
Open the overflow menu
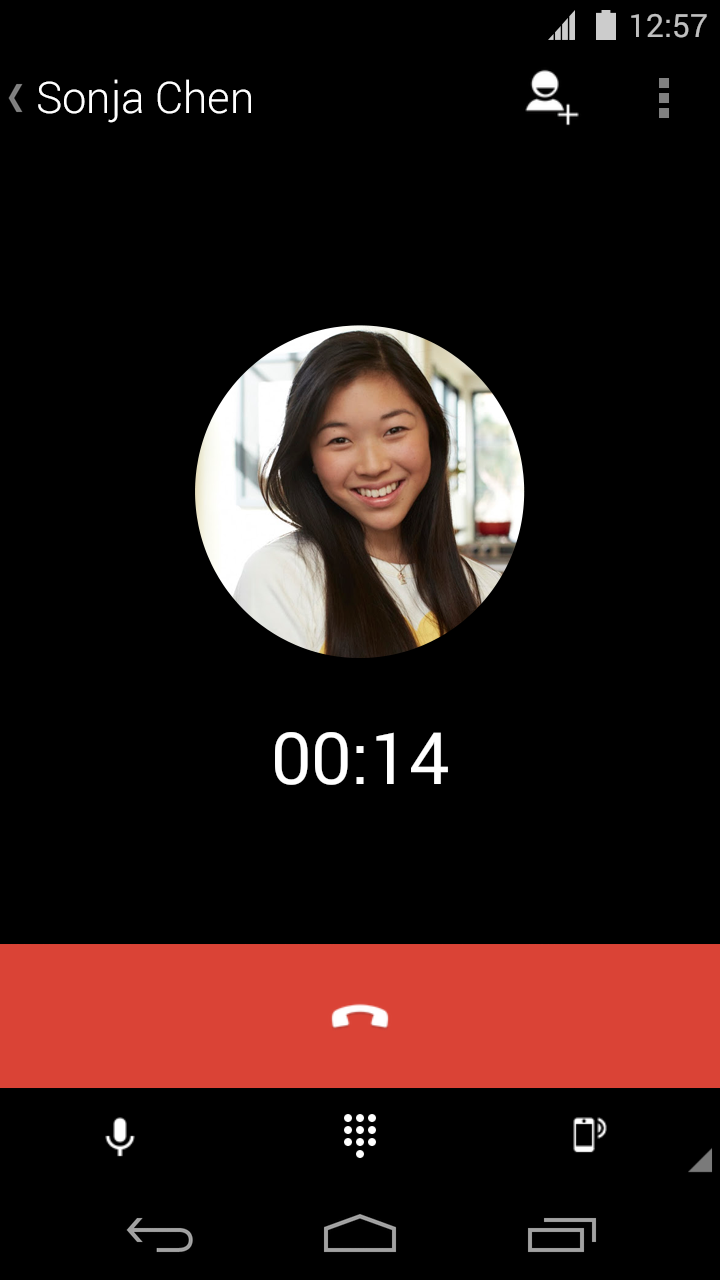(663, 98)
